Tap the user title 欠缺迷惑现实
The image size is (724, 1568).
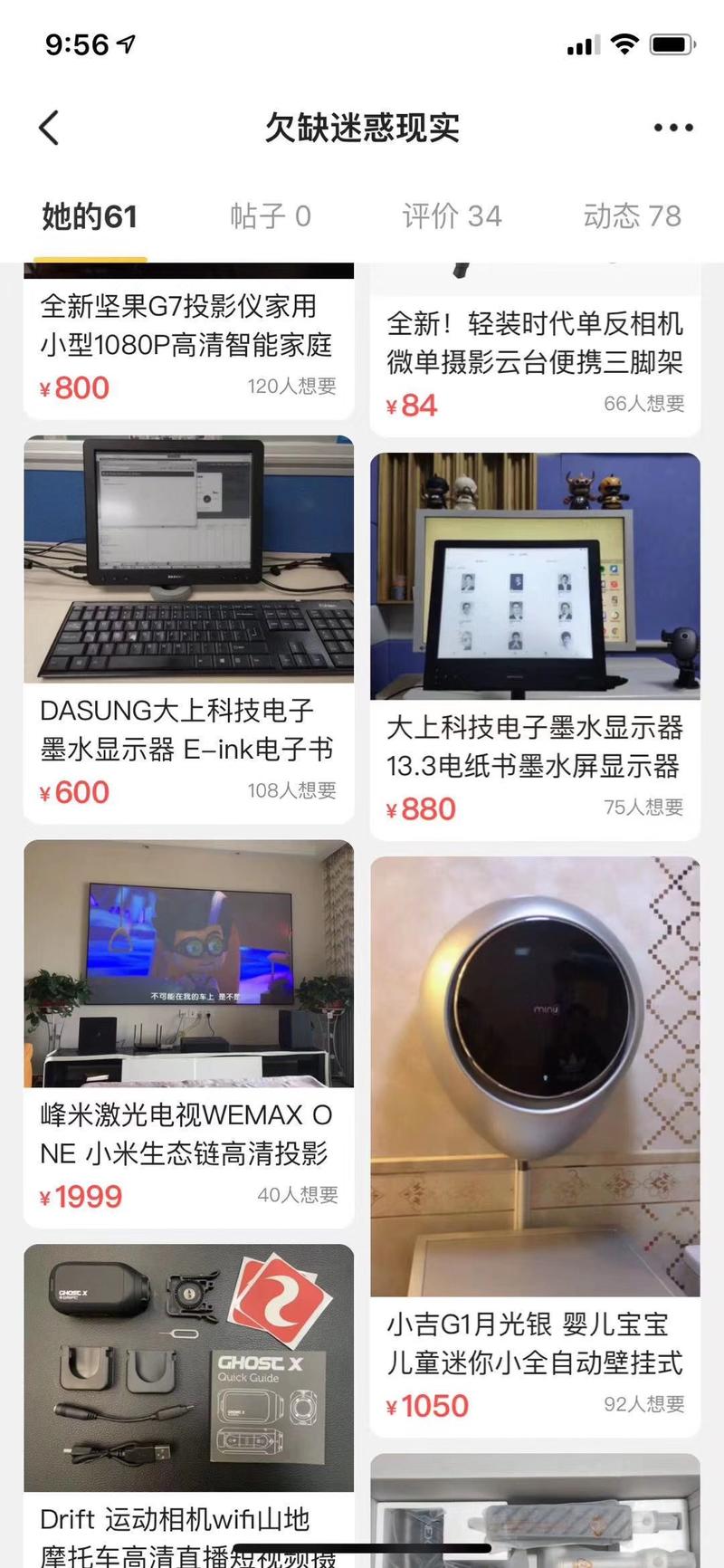pos(362,129)
